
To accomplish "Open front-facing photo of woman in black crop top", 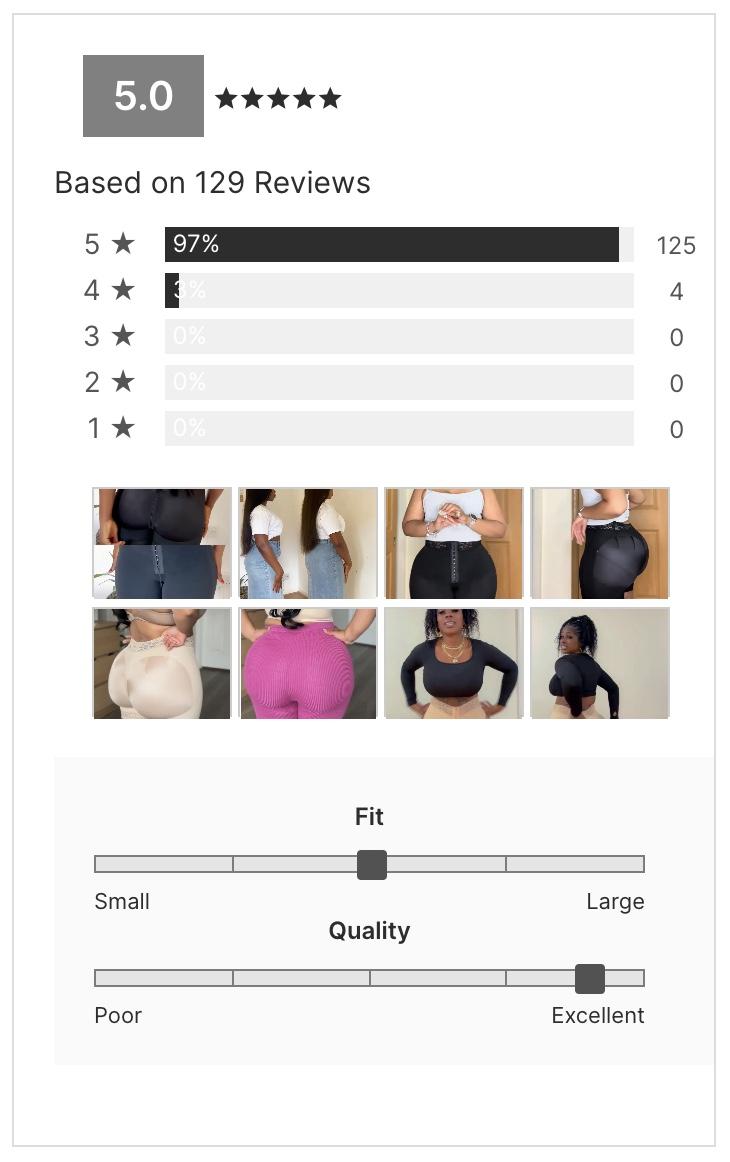I will [x=454, y=663].
